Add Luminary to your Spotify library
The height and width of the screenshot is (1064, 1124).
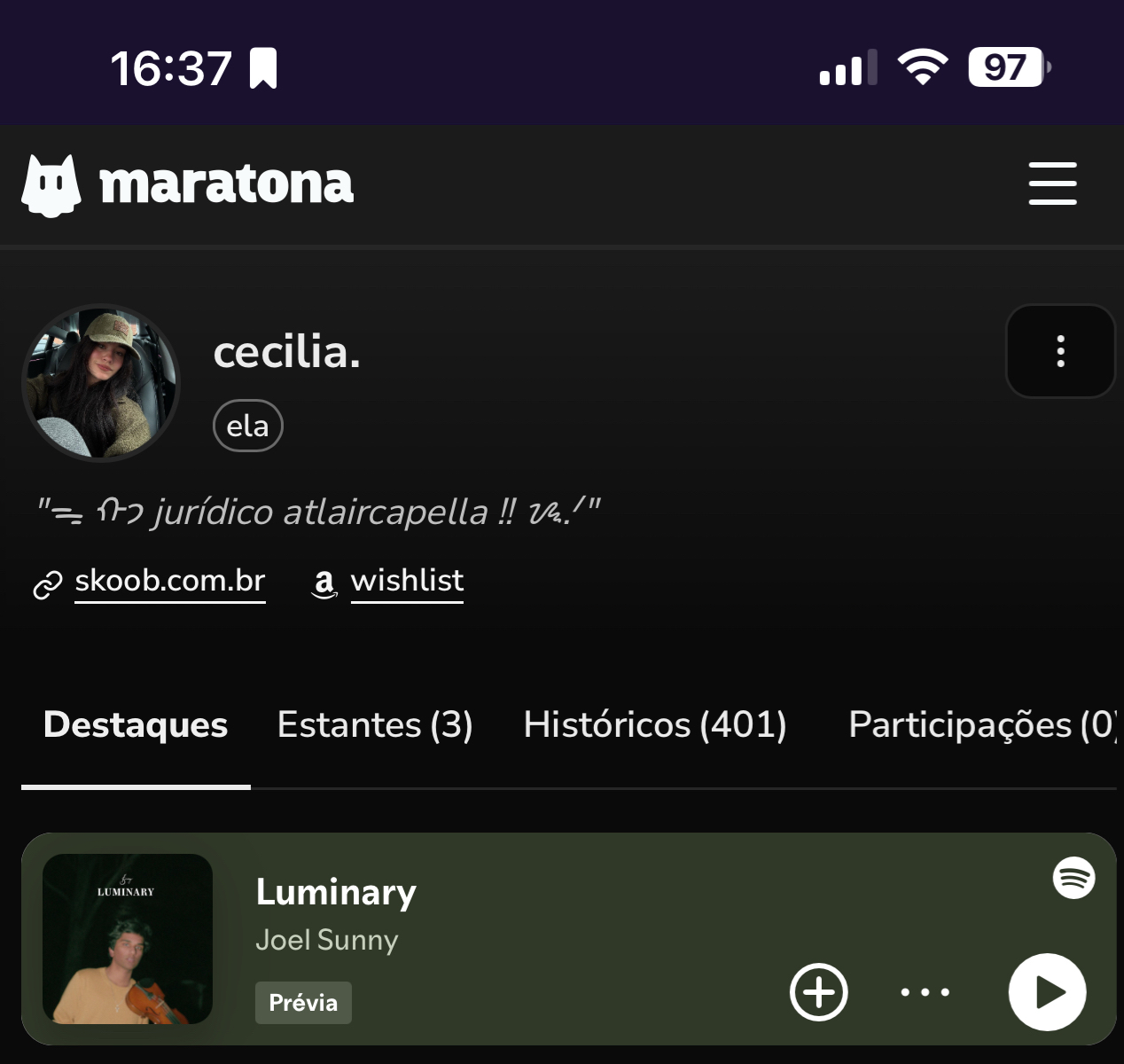point(818,991)
